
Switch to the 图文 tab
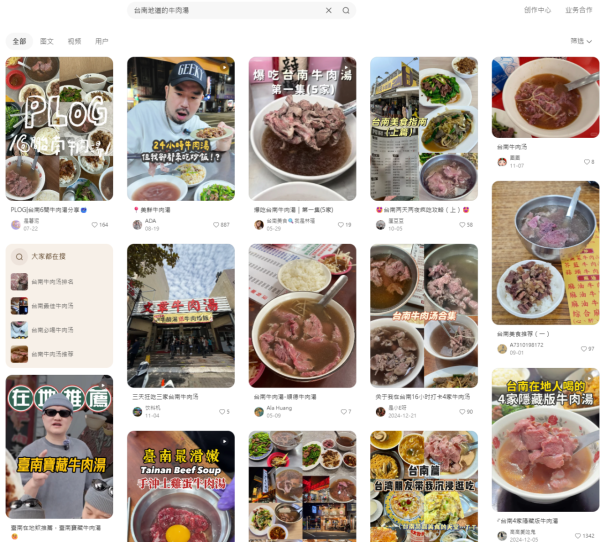[x=47, y=41]
